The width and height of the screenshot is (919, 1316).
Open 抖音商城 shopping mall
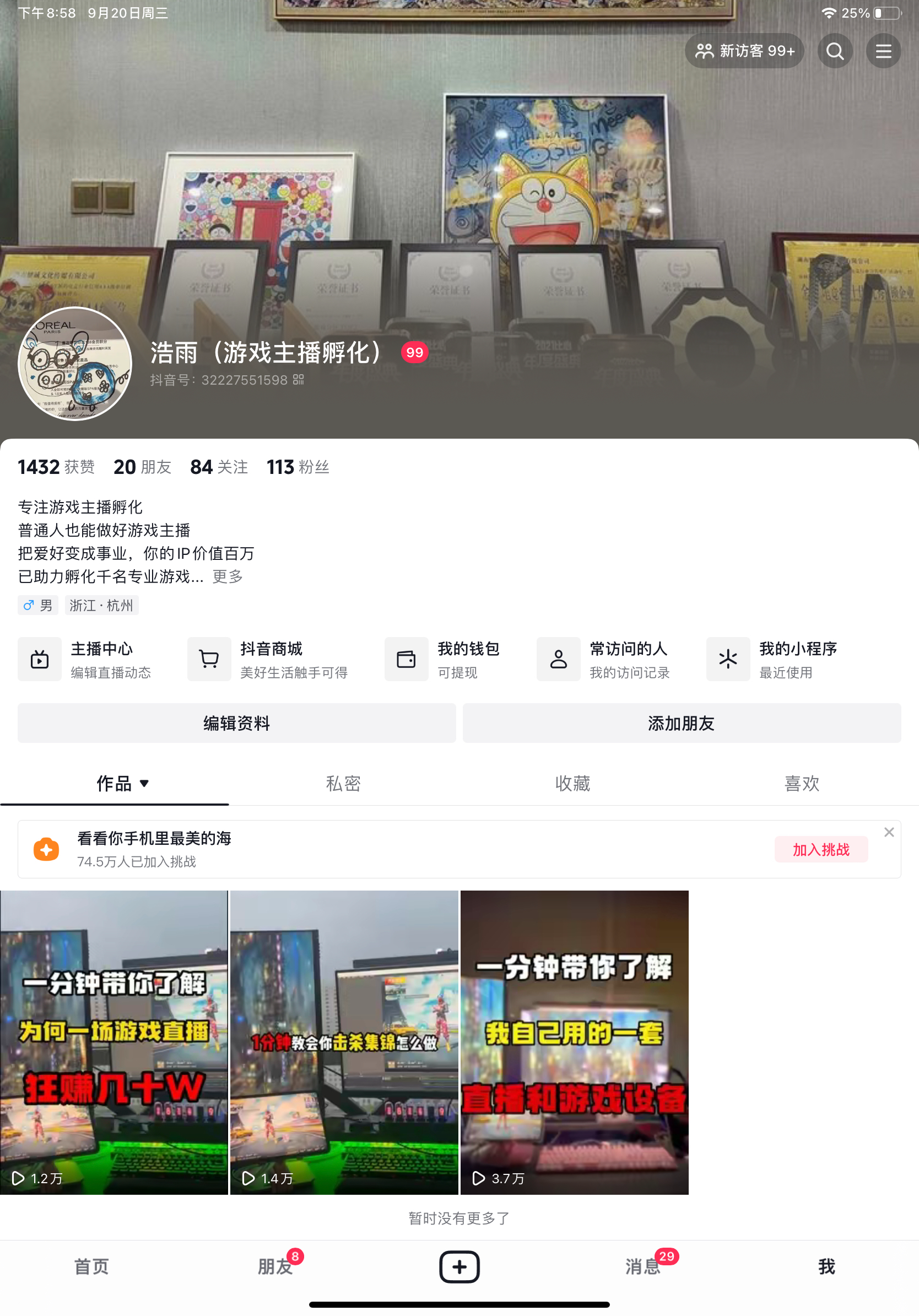[x=269, y=659]
